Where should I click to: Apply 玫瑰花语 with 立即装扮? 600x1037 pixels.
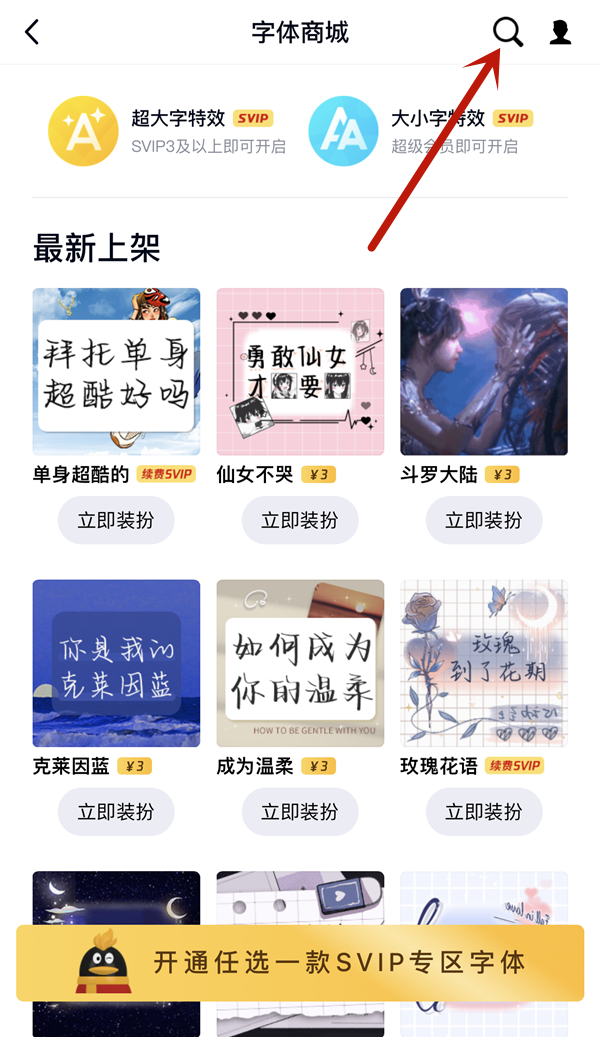click(x=484, y=811)
